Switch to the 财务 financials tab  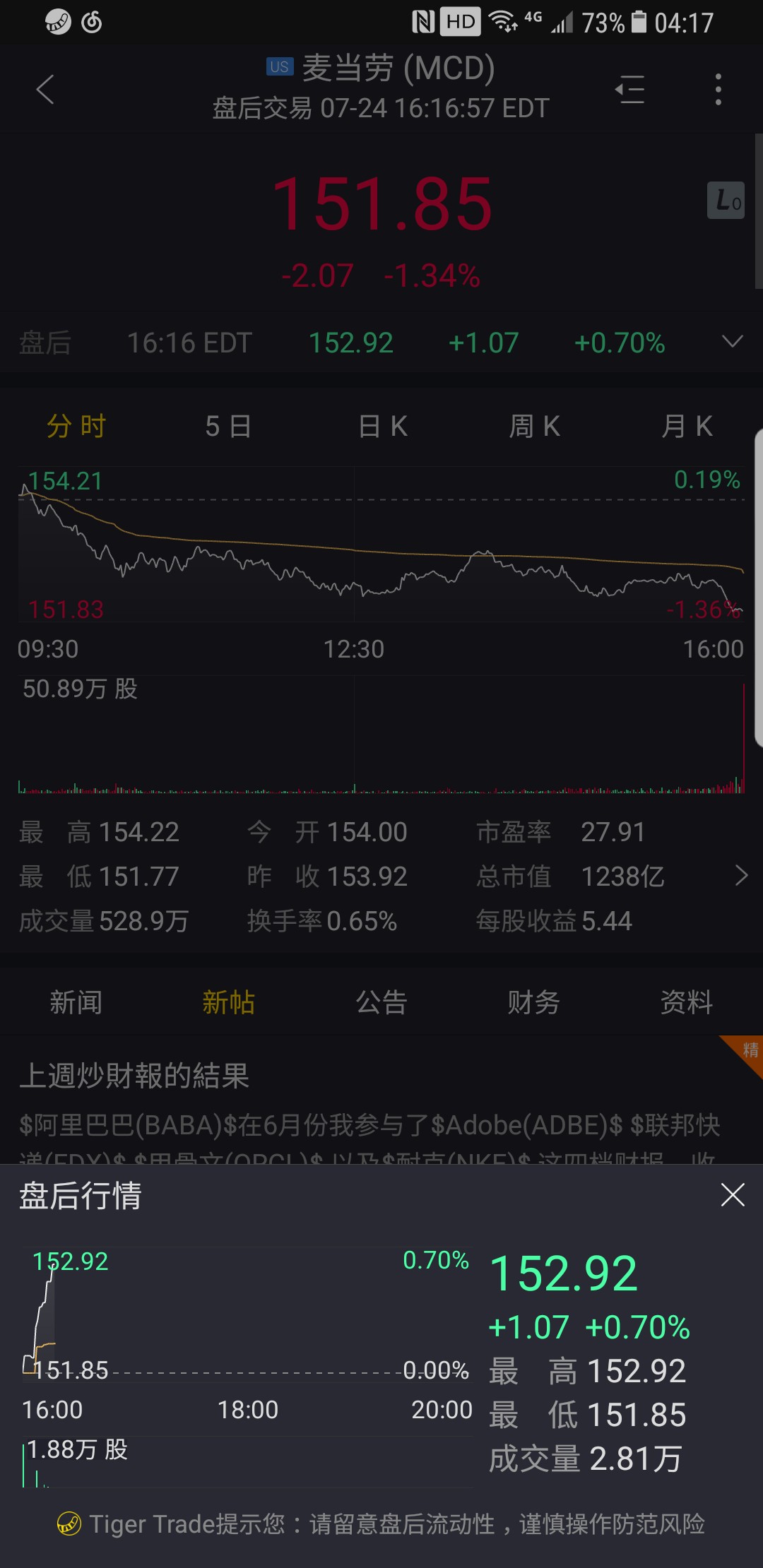pyautogui.click(x=534, y=1002)
